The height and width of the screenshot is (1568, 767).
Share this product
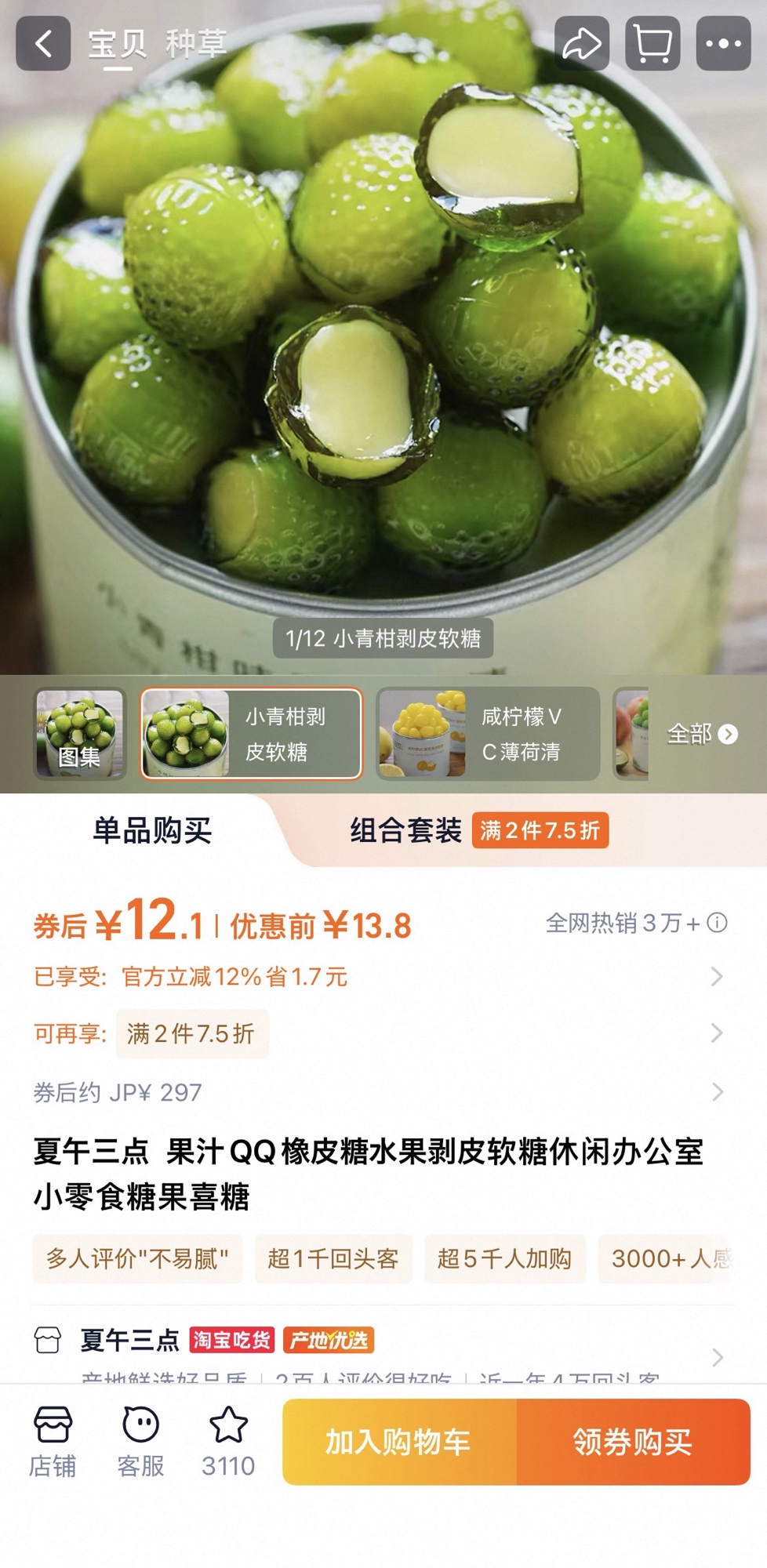581,44
